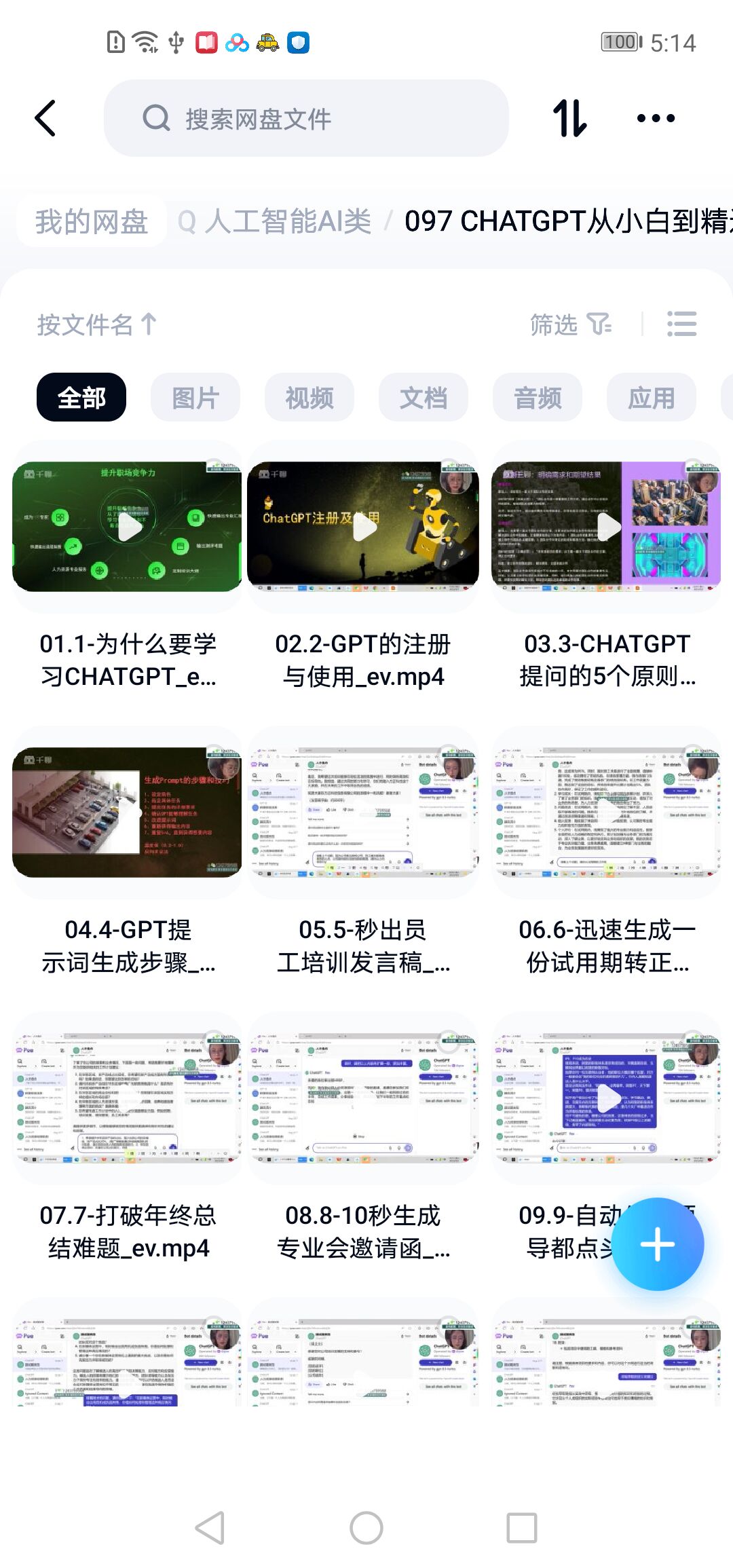Play video 01.1-为什么要学习CHATGPT
The height and width of the screenshot is (1568, 733).
tap(128, 527)
